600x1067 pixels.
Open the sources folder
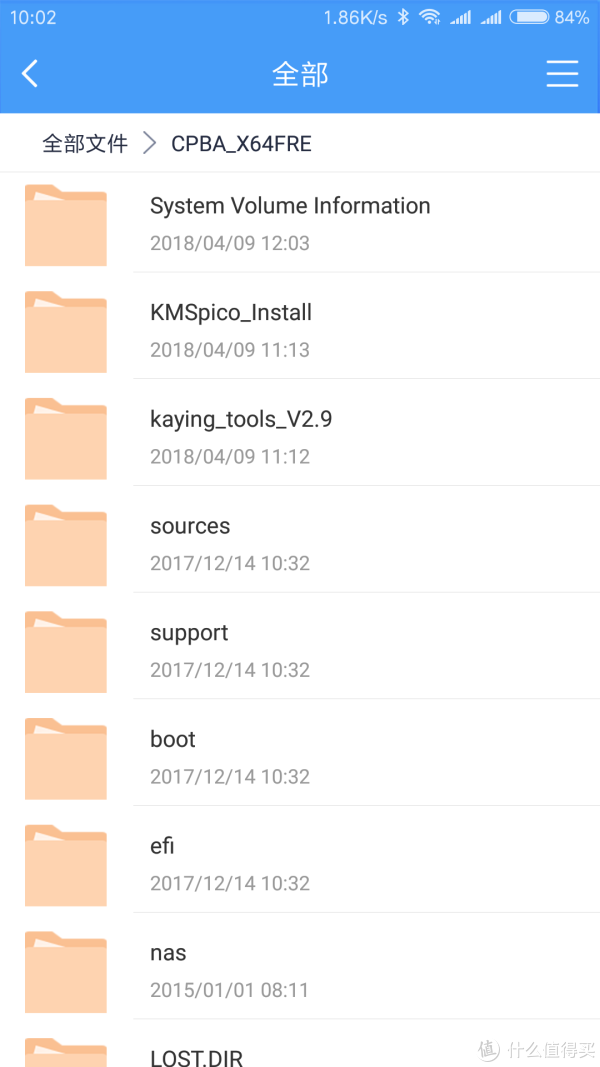point(190,543)
